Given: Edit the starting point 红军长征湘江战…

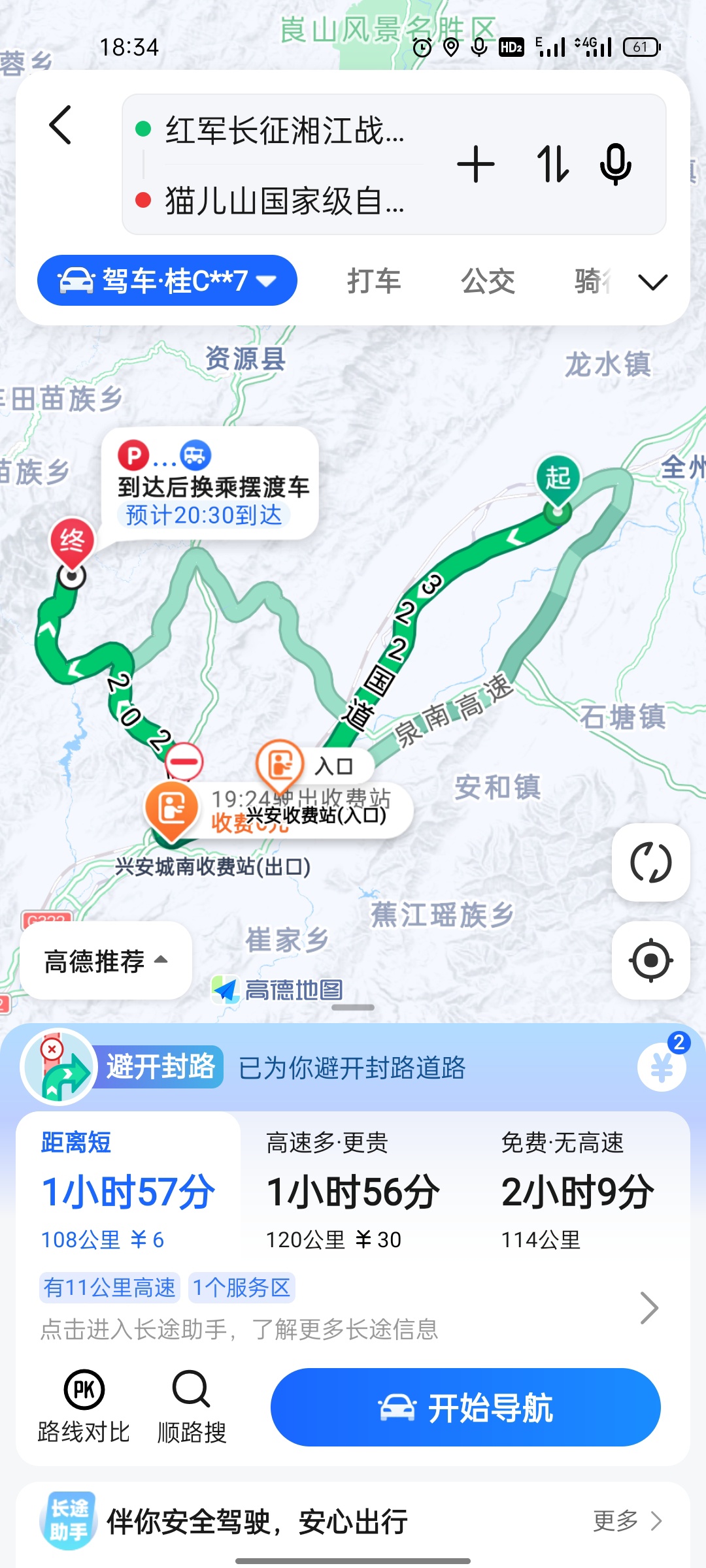Looking at the screenshot, I should click(x=284, y=130).
